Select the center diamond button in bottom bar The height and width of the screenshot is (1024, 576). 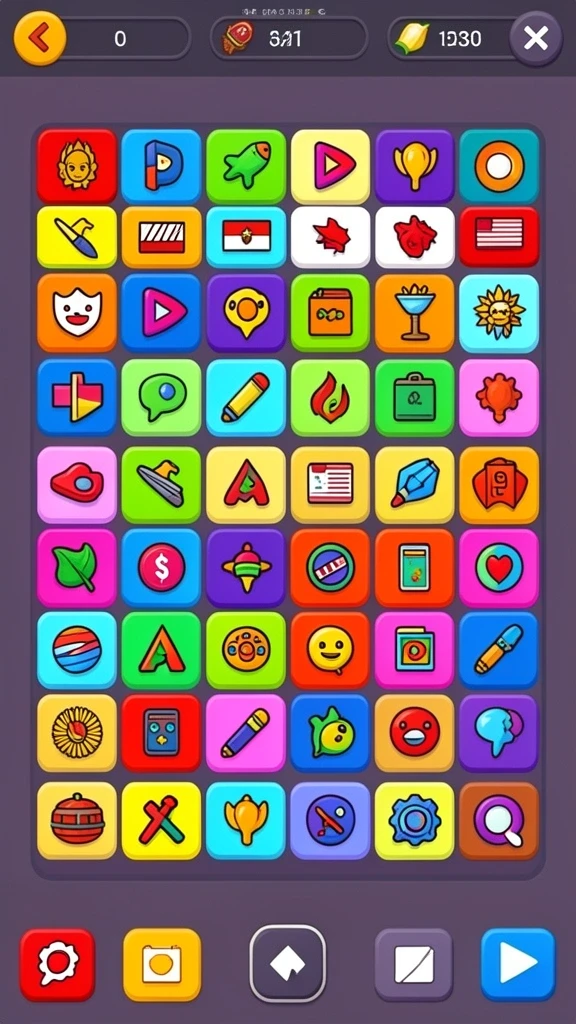[288, 963]
